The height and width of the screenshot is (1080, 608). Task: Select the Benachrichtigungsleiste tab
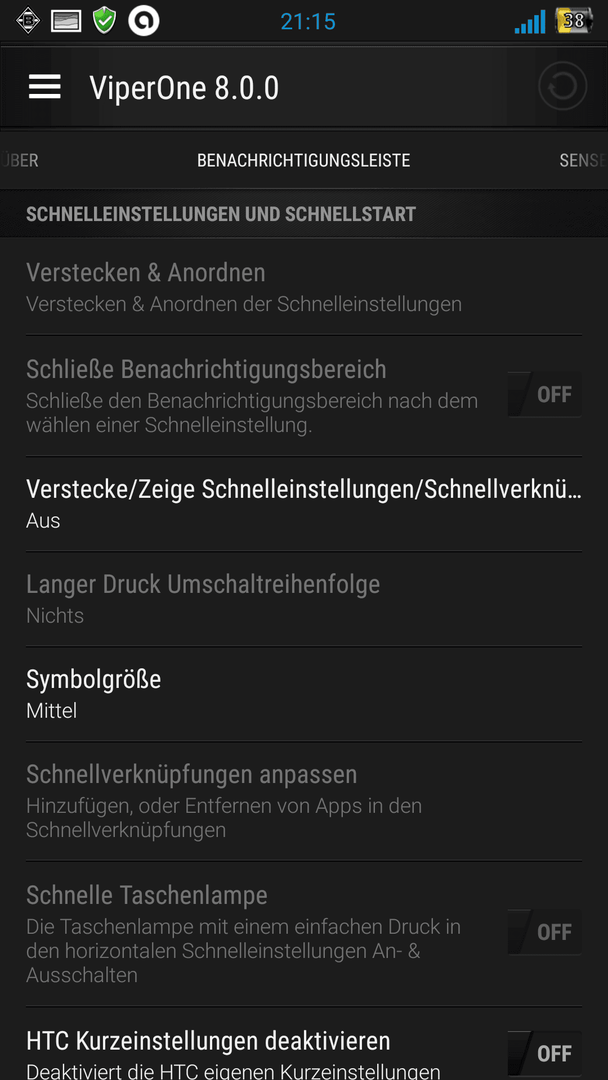[x=304, y=160]
